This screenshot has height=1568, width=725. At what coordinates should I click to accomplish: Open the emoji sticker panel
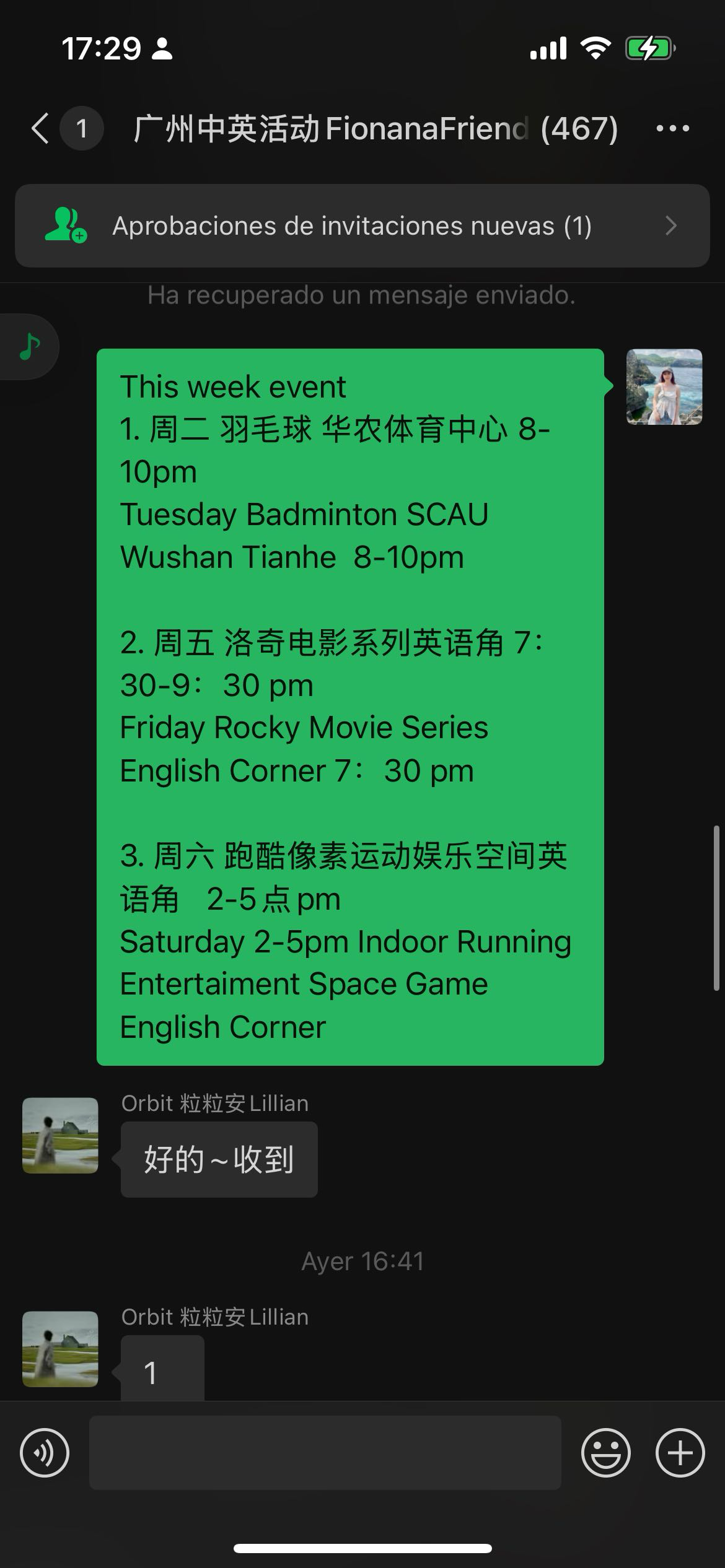point(605,1453)
